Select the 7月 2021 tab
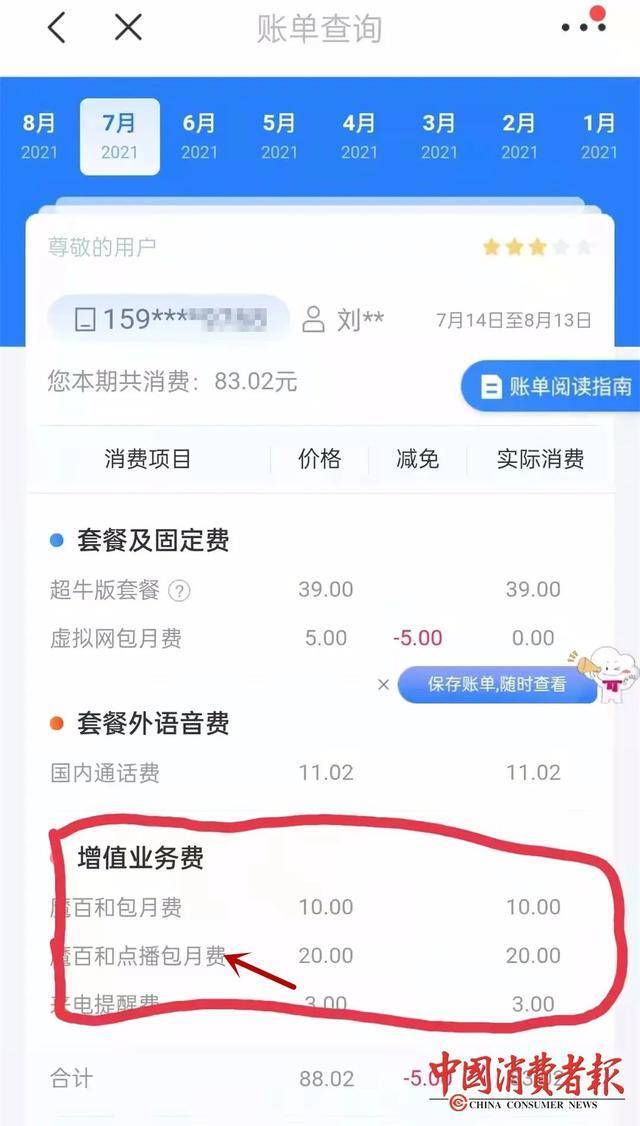The height and width of the screenshot is (1126, 640). coord(119,136)
